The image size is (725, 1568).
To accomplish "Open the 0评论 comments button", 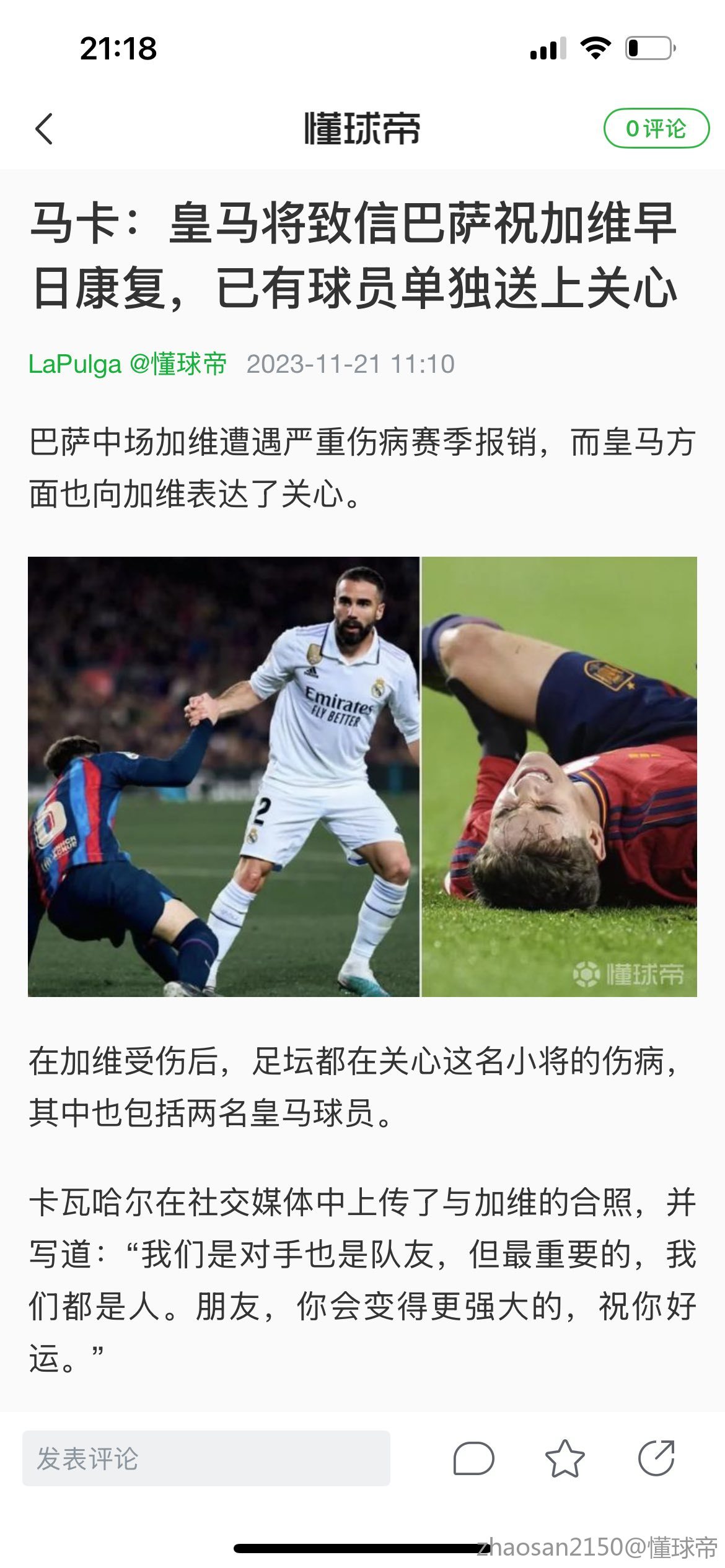I will (656, 129).
